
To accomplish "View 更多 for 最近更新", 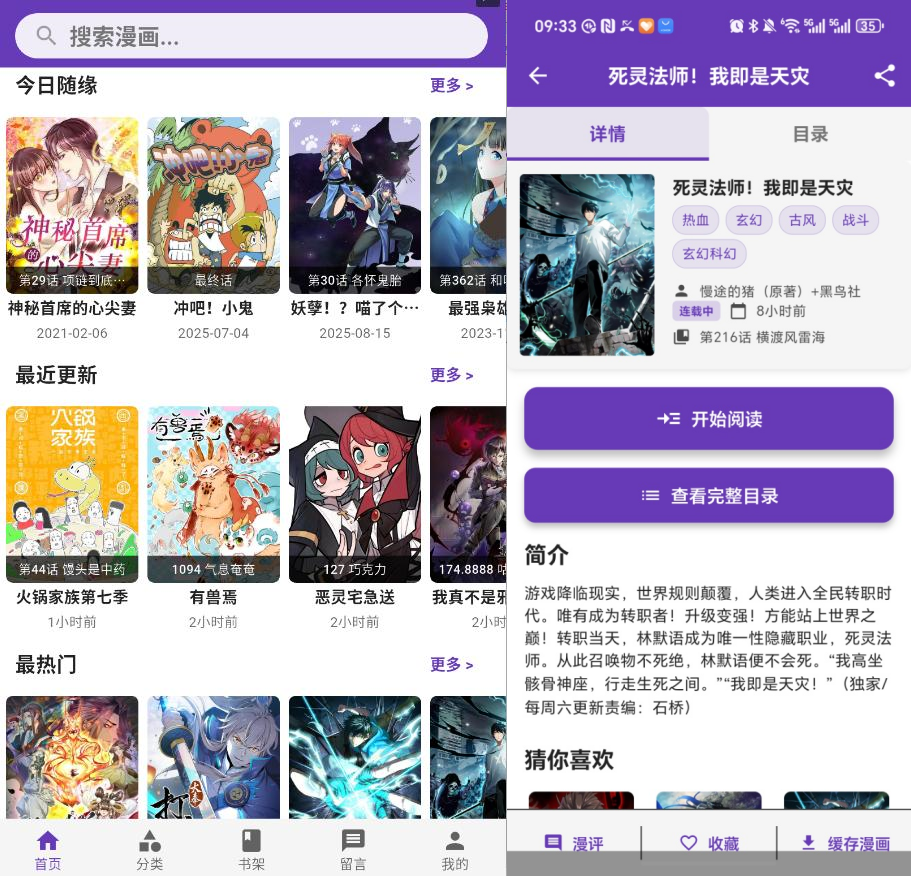I will (x=451, y=375).
